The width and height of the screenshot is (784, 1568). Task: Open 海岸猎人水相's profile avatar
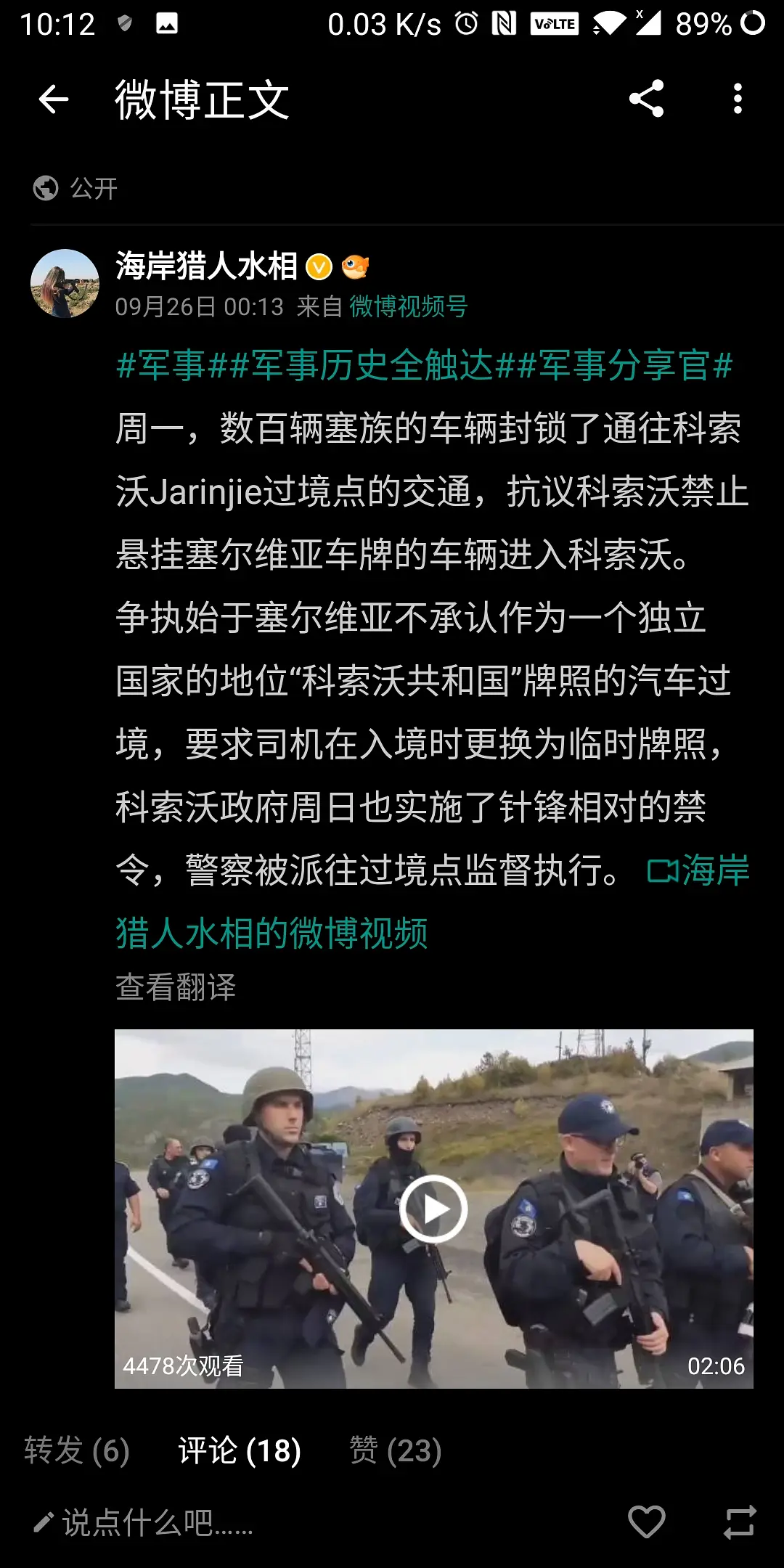tap(65, 284)
